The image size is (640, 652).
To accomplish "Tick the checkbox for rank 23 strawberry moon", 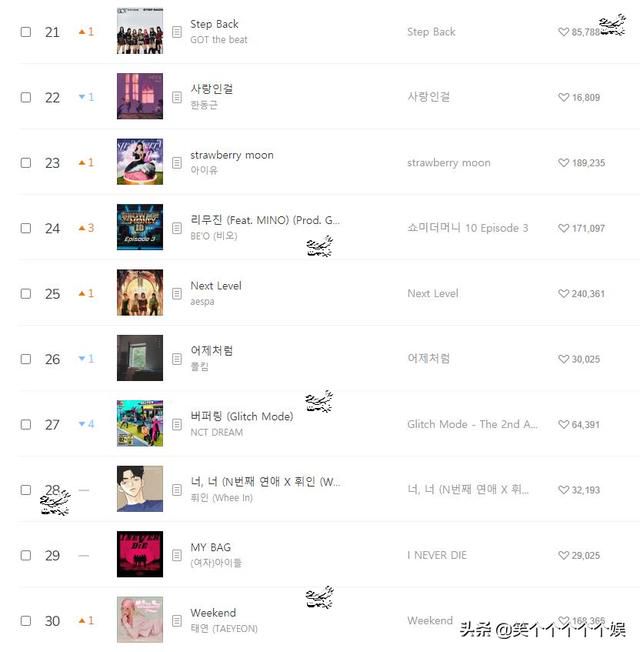I will pyautogui.click(x=26, y=163).
